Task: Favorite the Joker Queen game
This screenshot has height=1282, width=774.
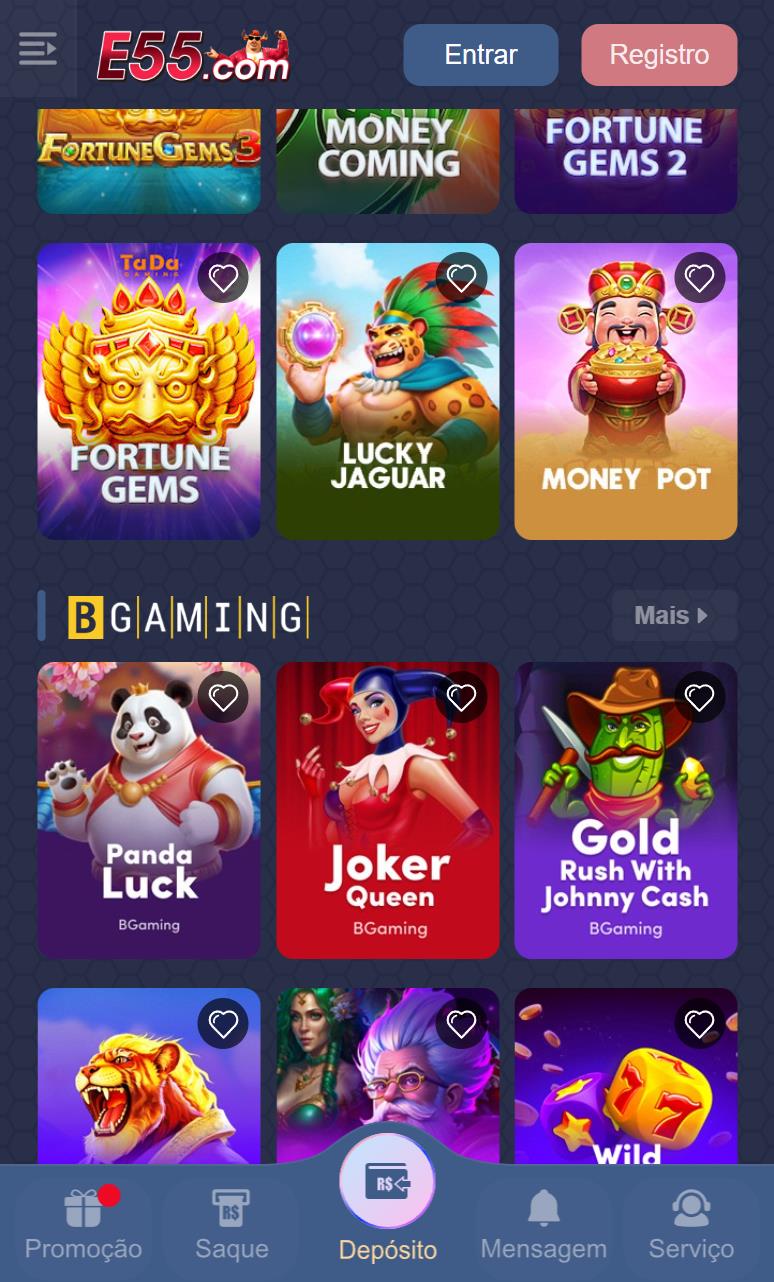Action: pos(461,697)
